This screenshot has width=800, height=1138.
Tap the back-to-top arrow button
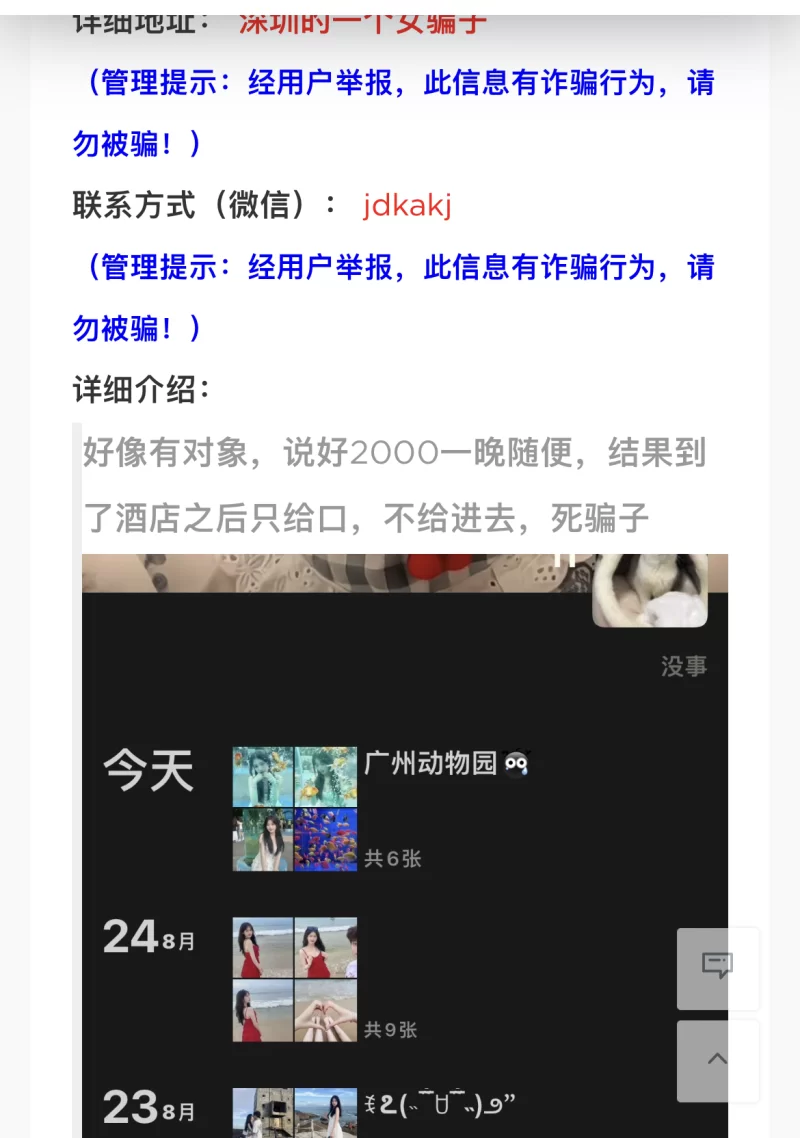[717, 1060]
